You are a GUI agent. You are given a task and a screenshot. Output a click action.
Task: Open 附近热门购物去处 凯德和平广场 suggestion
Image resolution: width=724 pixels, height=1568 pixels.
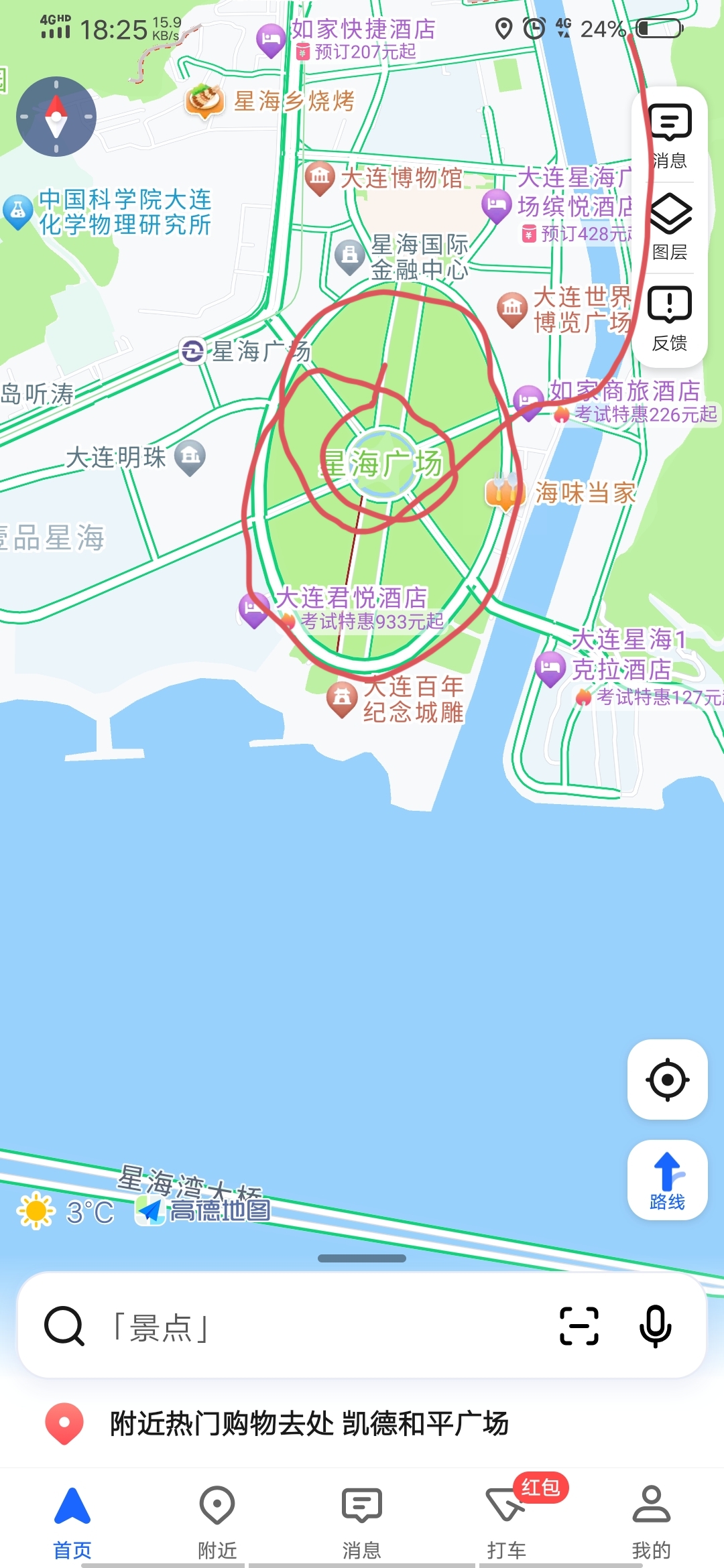(308, 1423)
